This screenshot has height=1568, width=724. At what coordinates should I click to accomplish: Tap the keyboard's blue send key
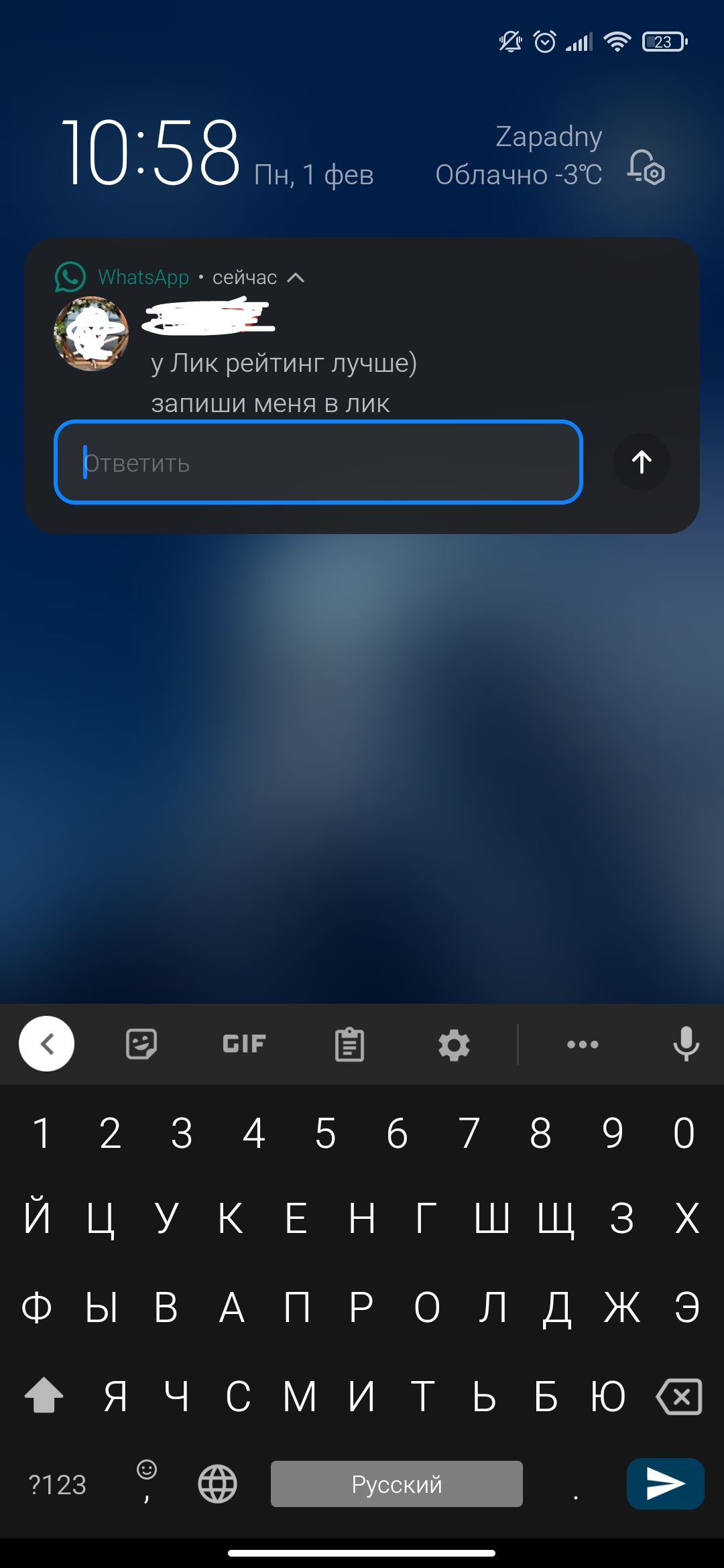[x=665, y=1484]
